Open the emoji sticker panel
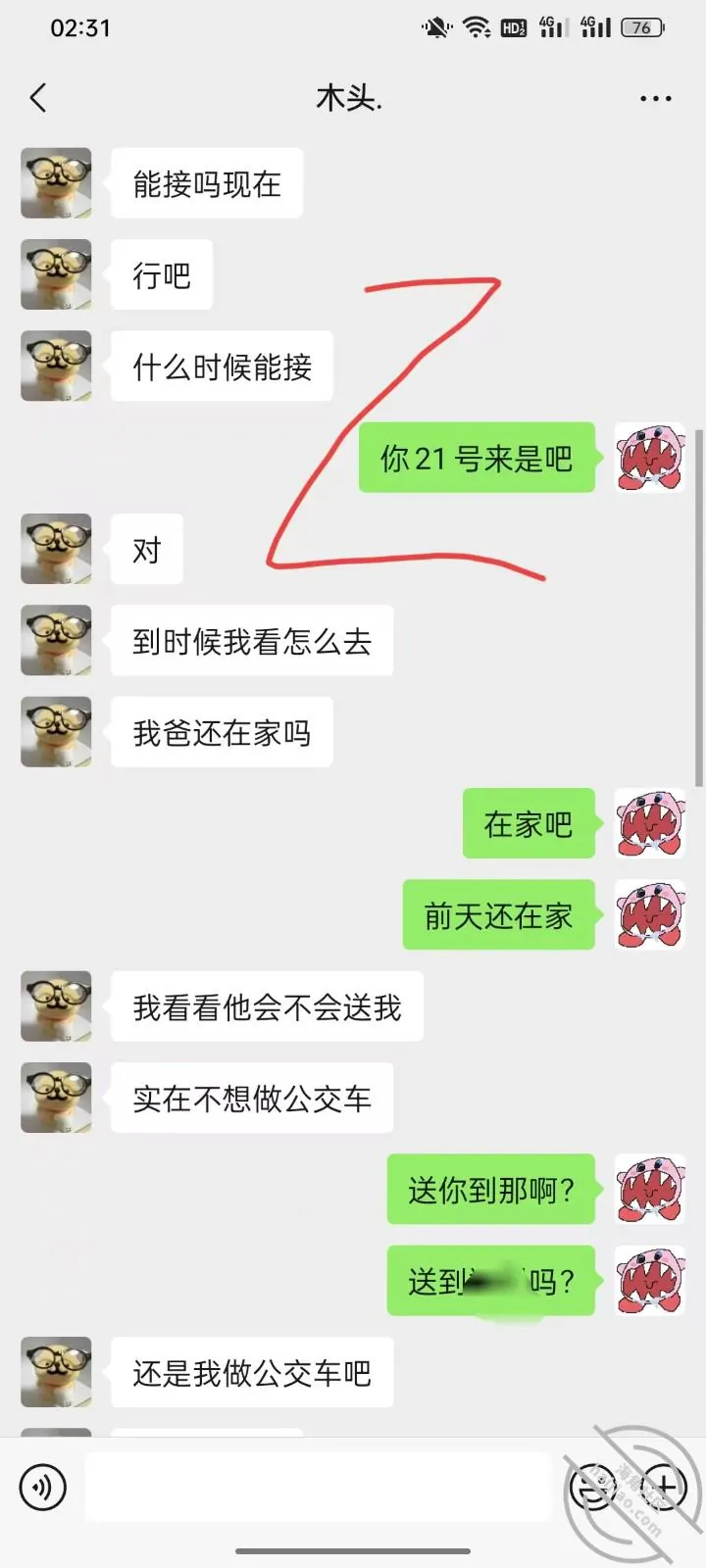706x1568 pixels. pyautogui.click(x=594, y=1488)
